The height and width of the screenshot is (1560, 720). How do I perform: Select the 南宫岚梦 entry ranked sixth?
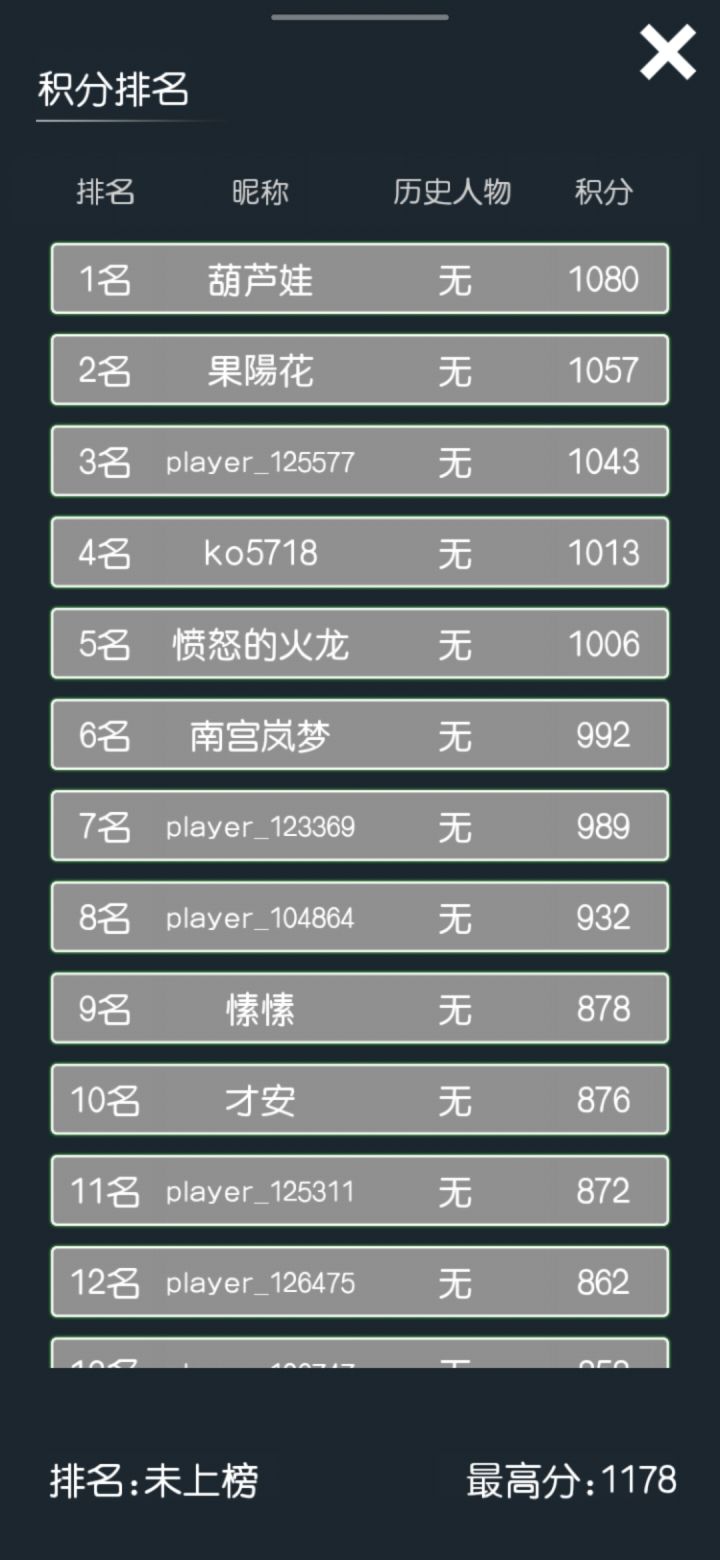[360, 734]
